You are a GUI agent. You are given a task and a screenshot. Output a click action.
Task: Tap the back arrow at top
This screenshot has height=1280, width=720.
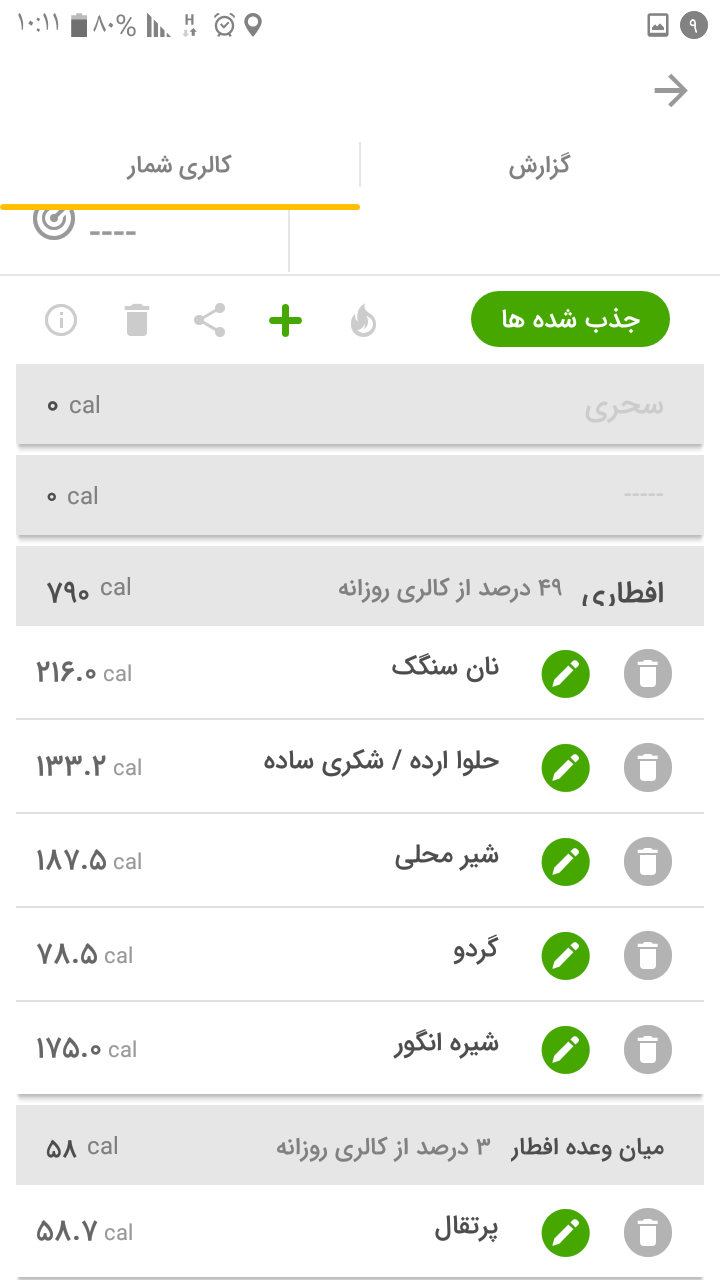pos(671,92)
